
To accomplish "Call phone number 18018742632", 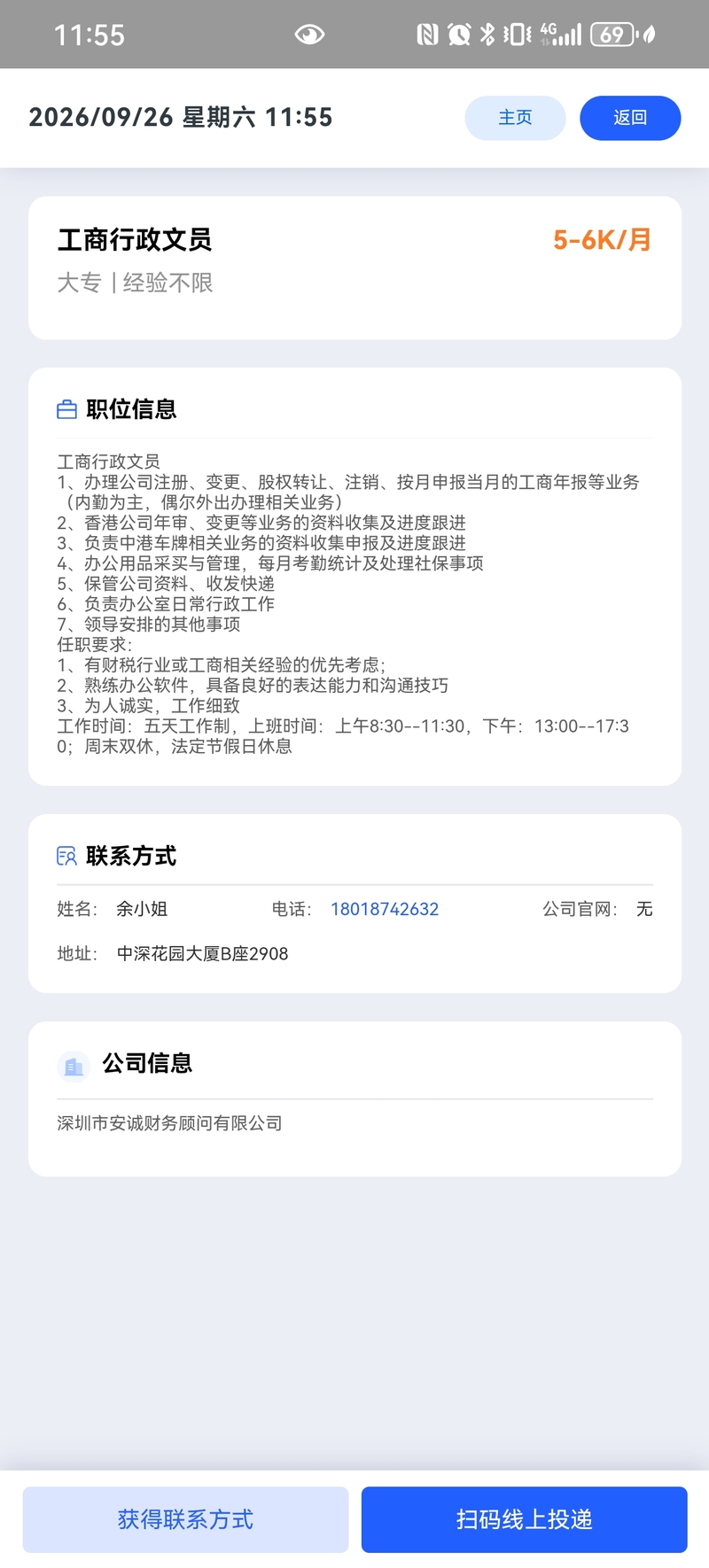I will 385,909.
